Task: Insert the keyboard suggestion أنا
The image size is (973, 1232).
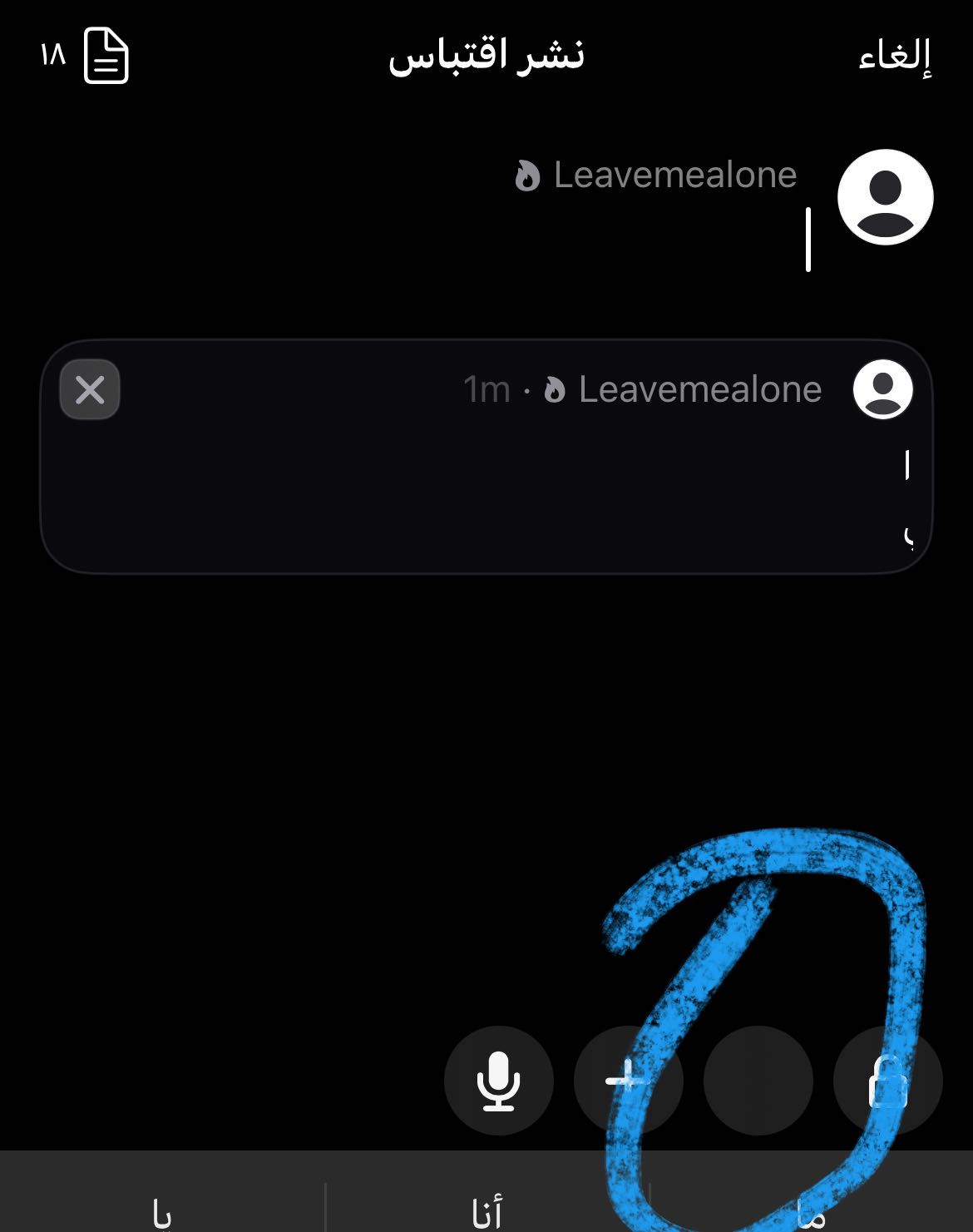Action: [487, 1210]
